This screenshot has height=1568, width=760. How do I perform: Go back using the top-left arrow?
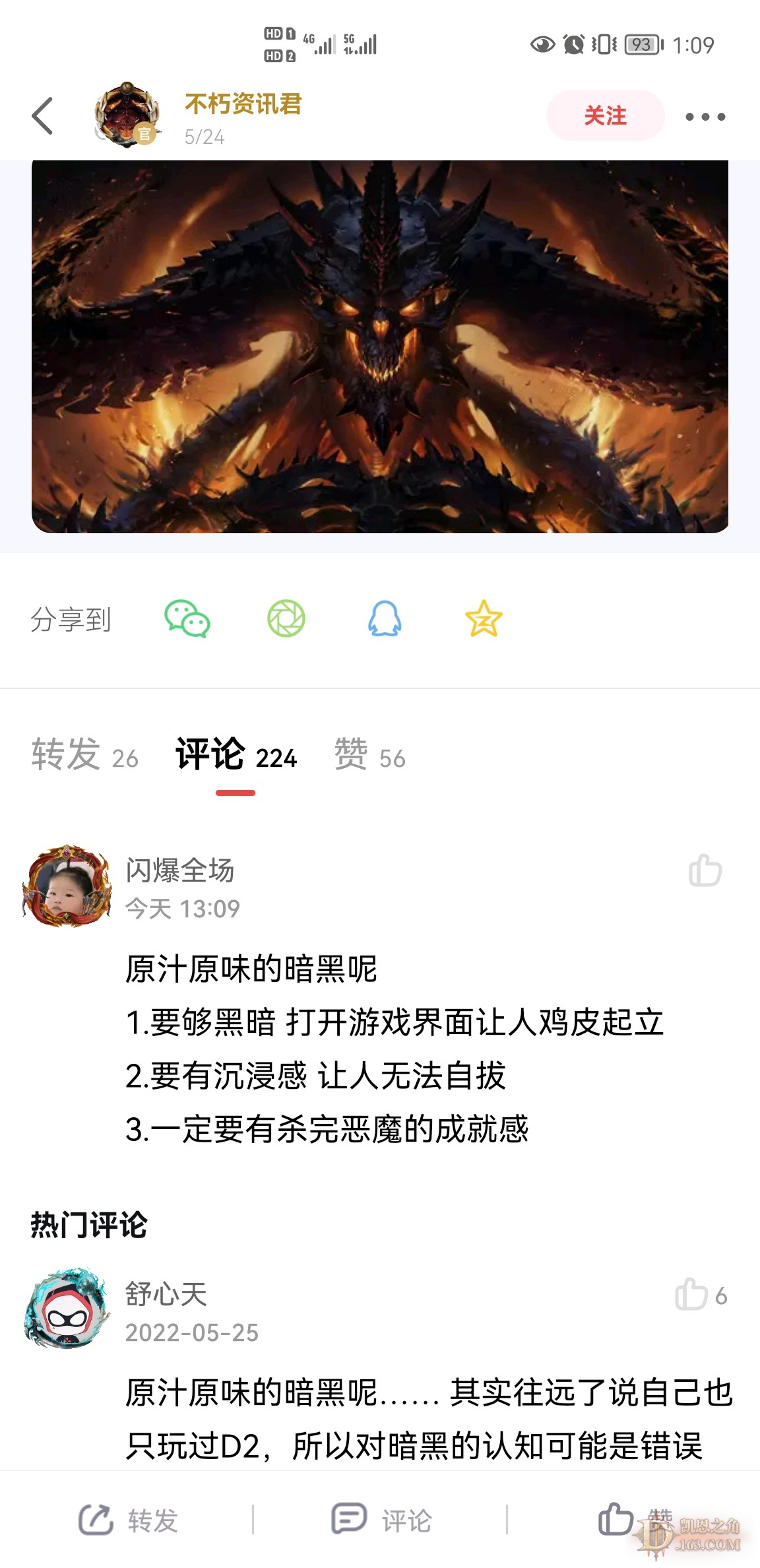[x=43, y=116]
